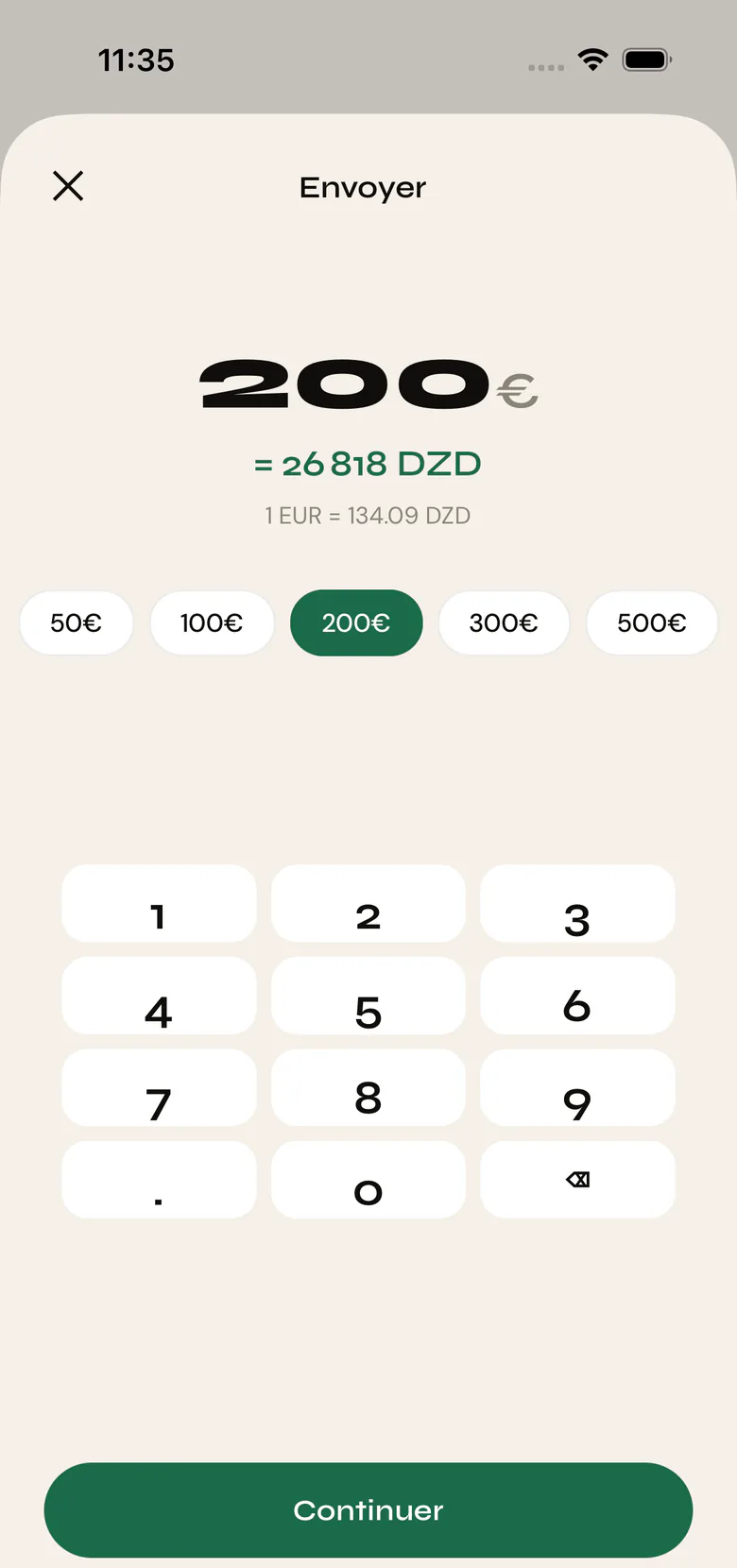Tap the X to close the Envoyer screen
Screen dimensions: 737x1568
coord(67,186)
